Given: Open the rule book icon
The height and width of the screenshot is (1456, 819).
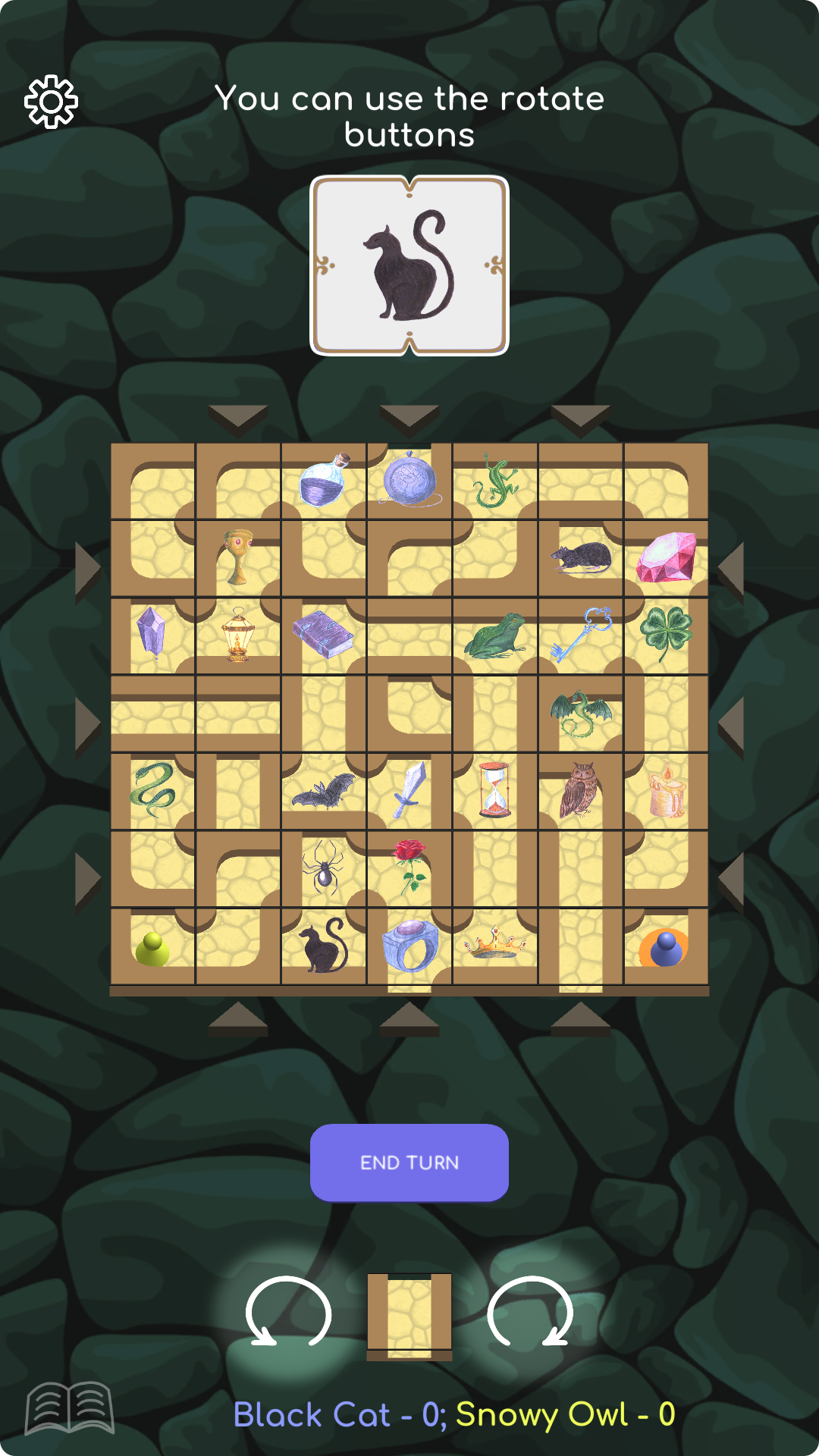Looking at the screenshot, I should 70,1407.
